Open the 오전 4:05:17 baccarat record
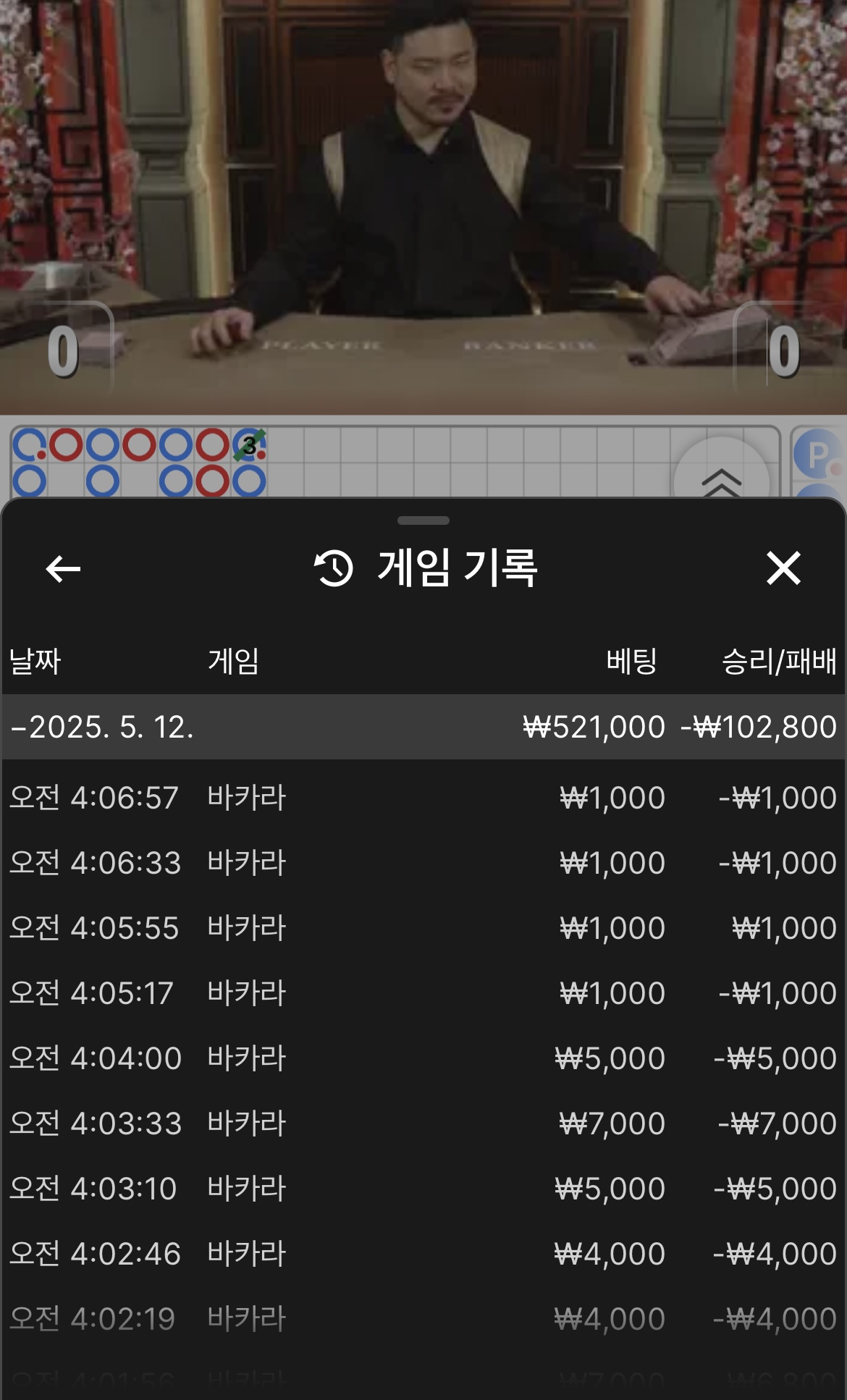This screenshot has height=1400, width=847. pyautogui.click(x=423, y=993)
